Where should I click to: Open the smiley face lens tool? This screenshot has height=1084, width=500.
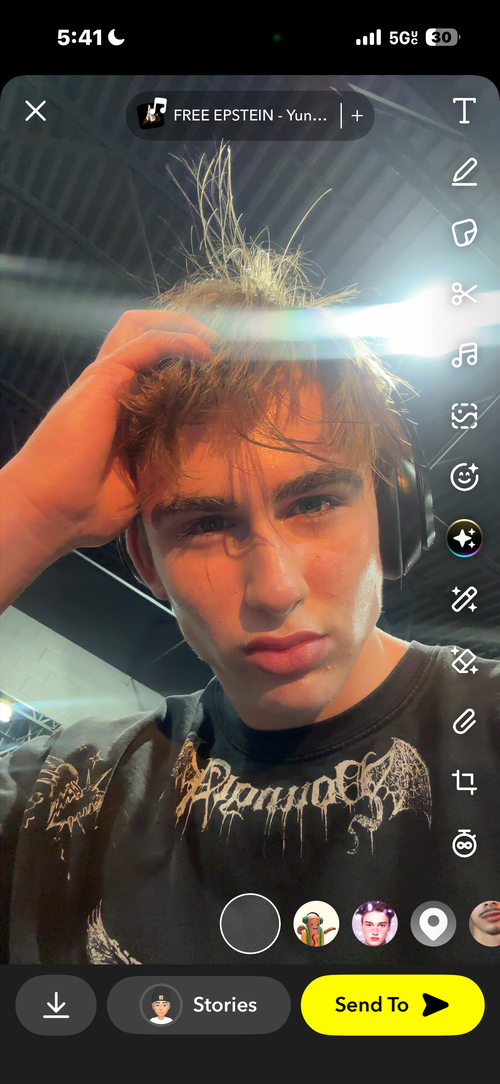coord(464,477)
